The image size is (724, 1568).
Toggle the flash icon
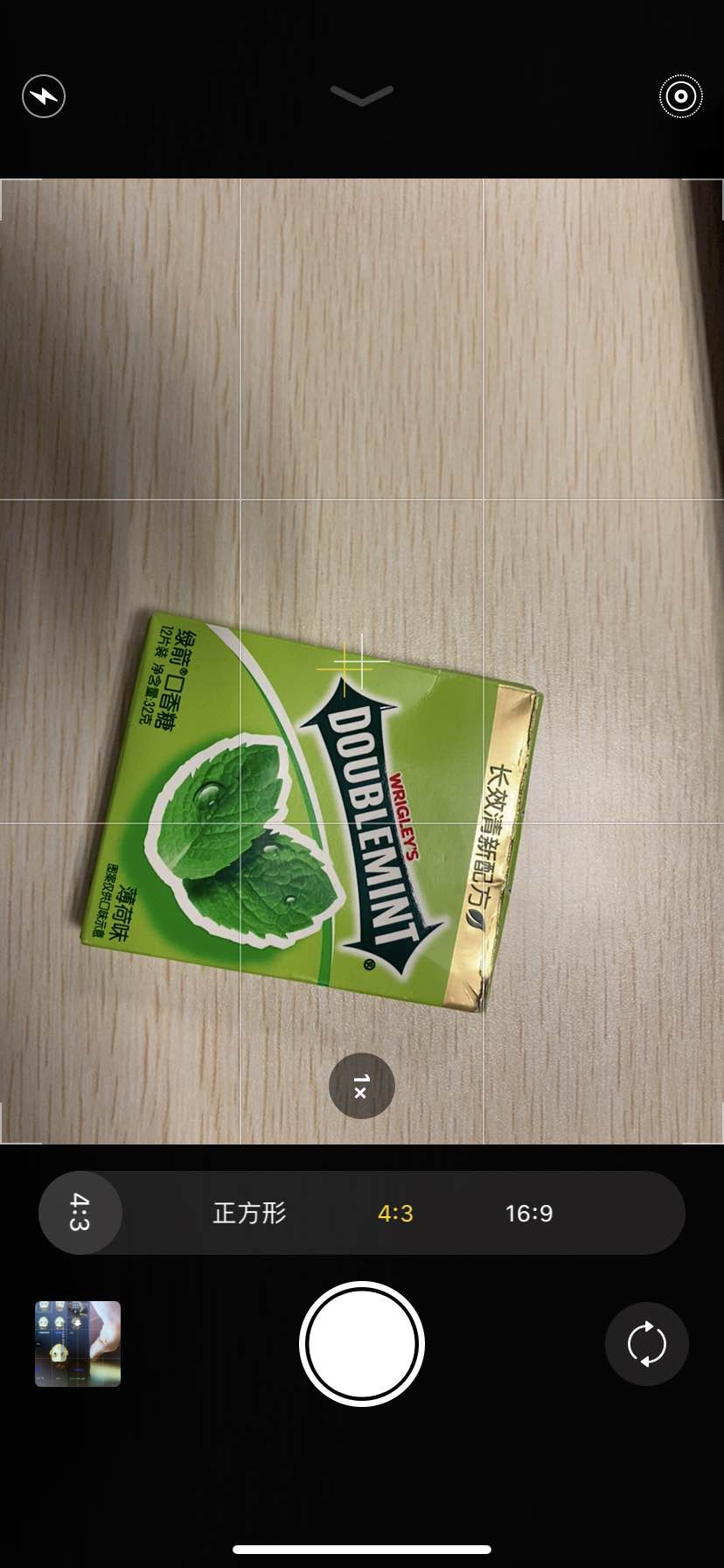[44, 96]
